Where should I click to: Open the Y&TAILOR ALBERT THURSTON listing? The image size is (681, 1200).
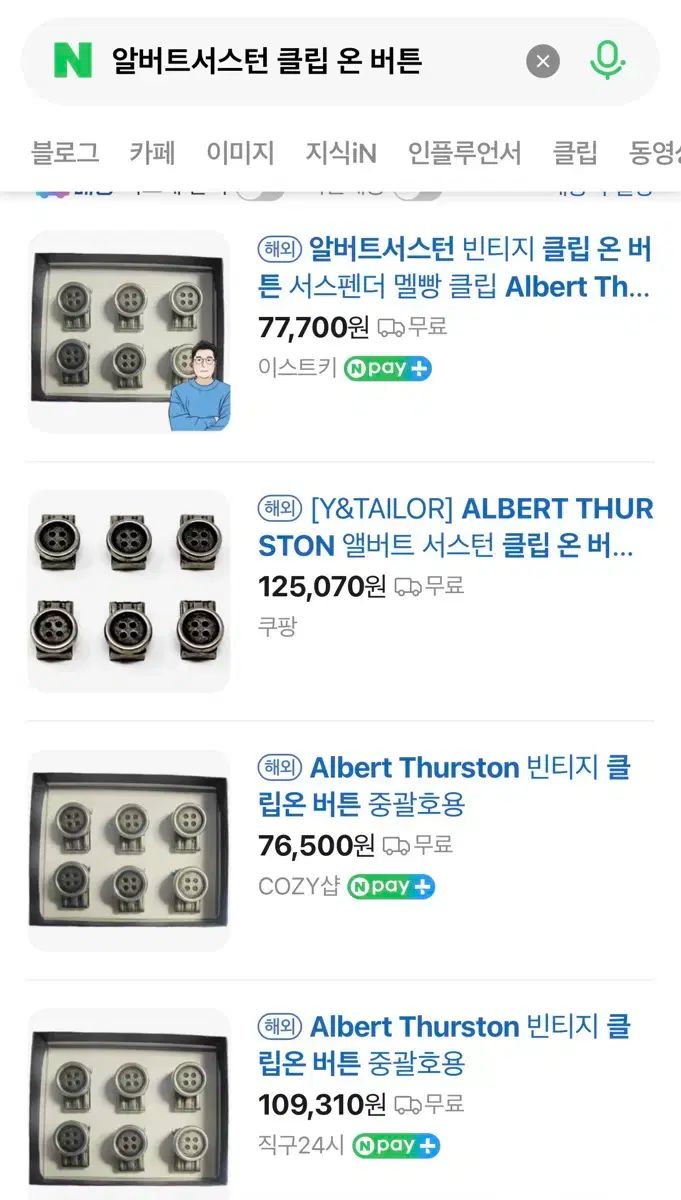pos(455,527)
